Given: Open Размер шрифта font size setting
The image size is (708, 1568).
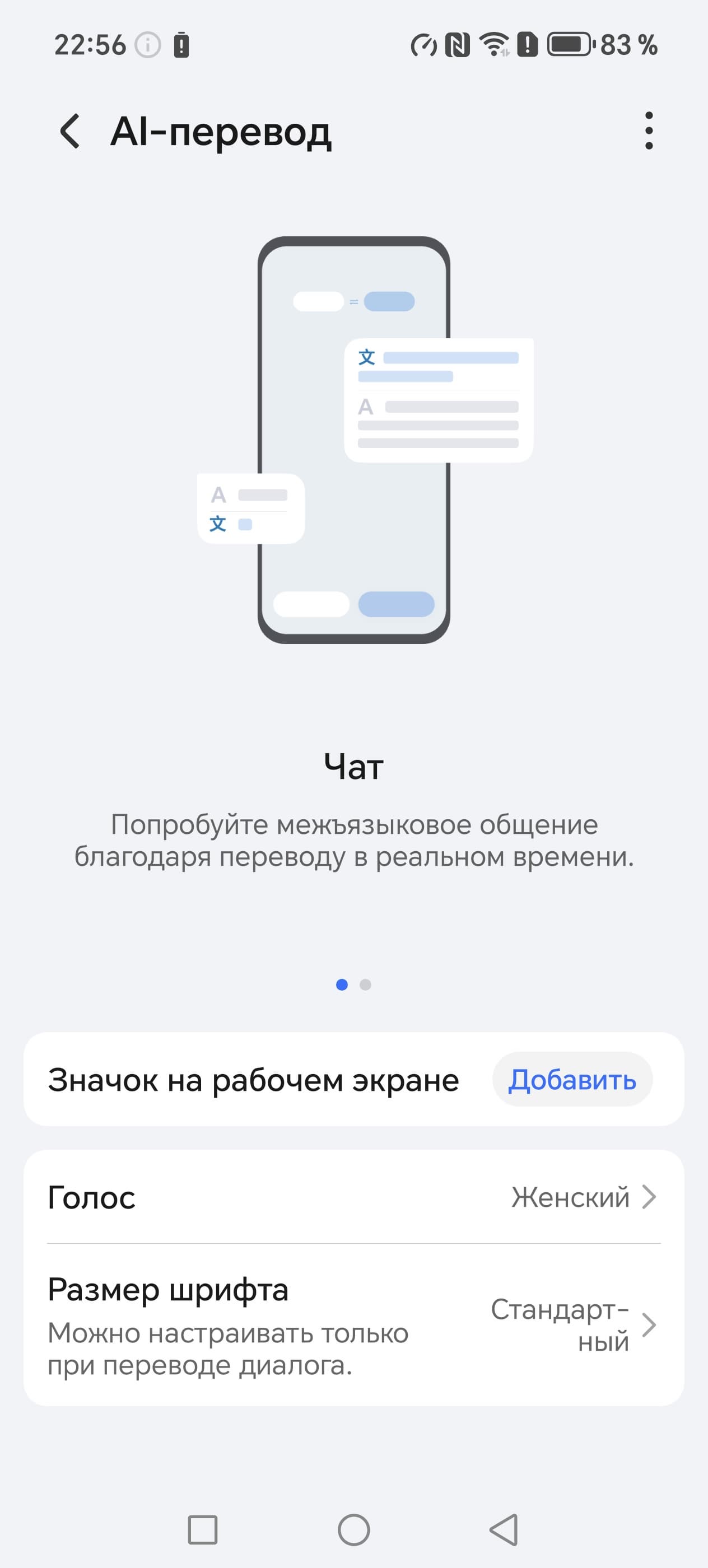Looking at the screenshot, I should click(x=353, y=1325).
